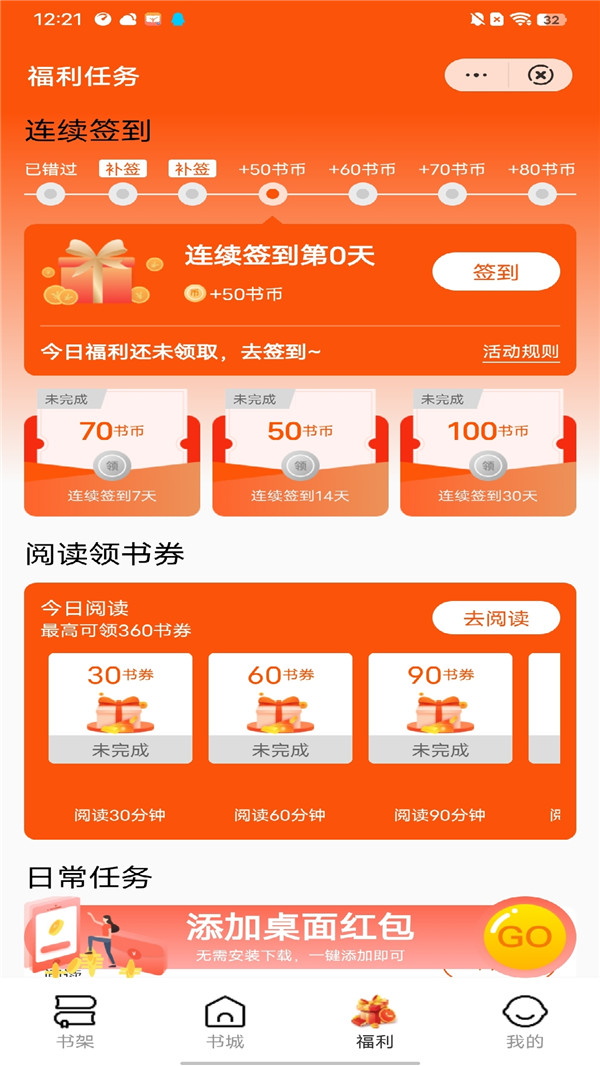
Task: Claim the 70书币 7-day streak reward
Action: (112, 465)
